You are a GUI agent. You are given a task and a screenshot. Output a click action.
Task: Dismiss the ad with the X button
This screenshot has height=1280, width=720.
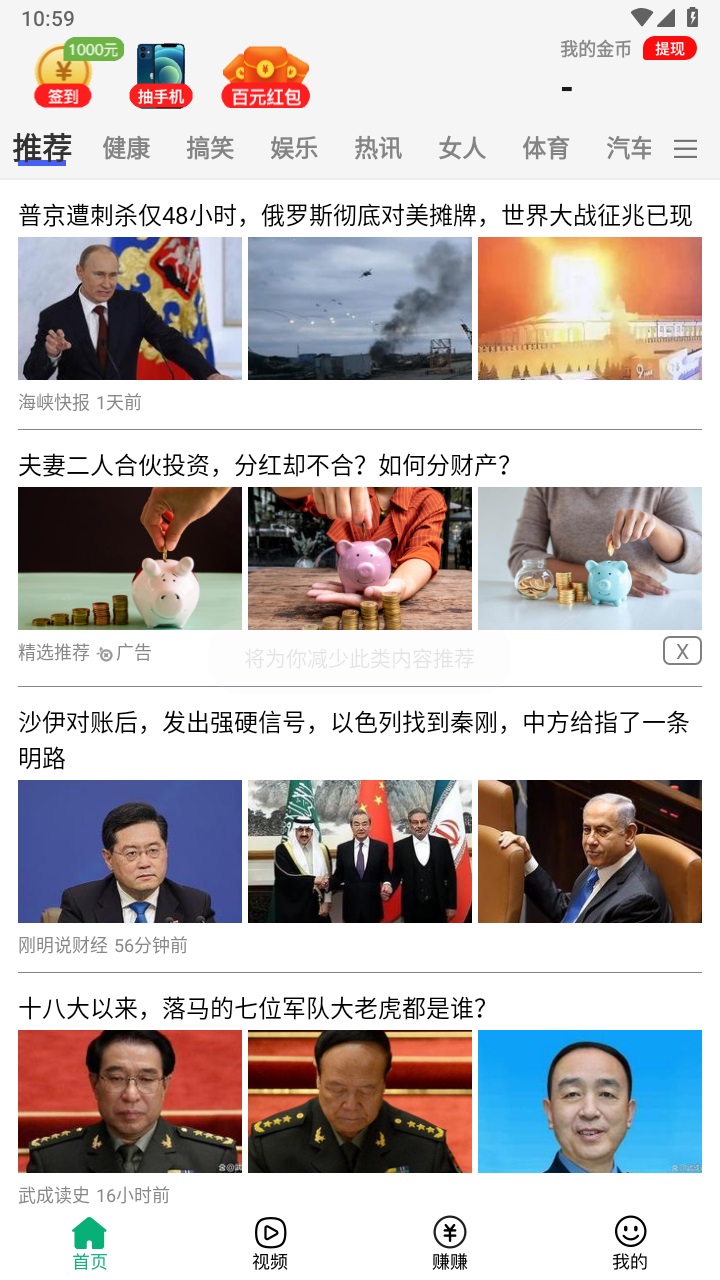point(682,650)
